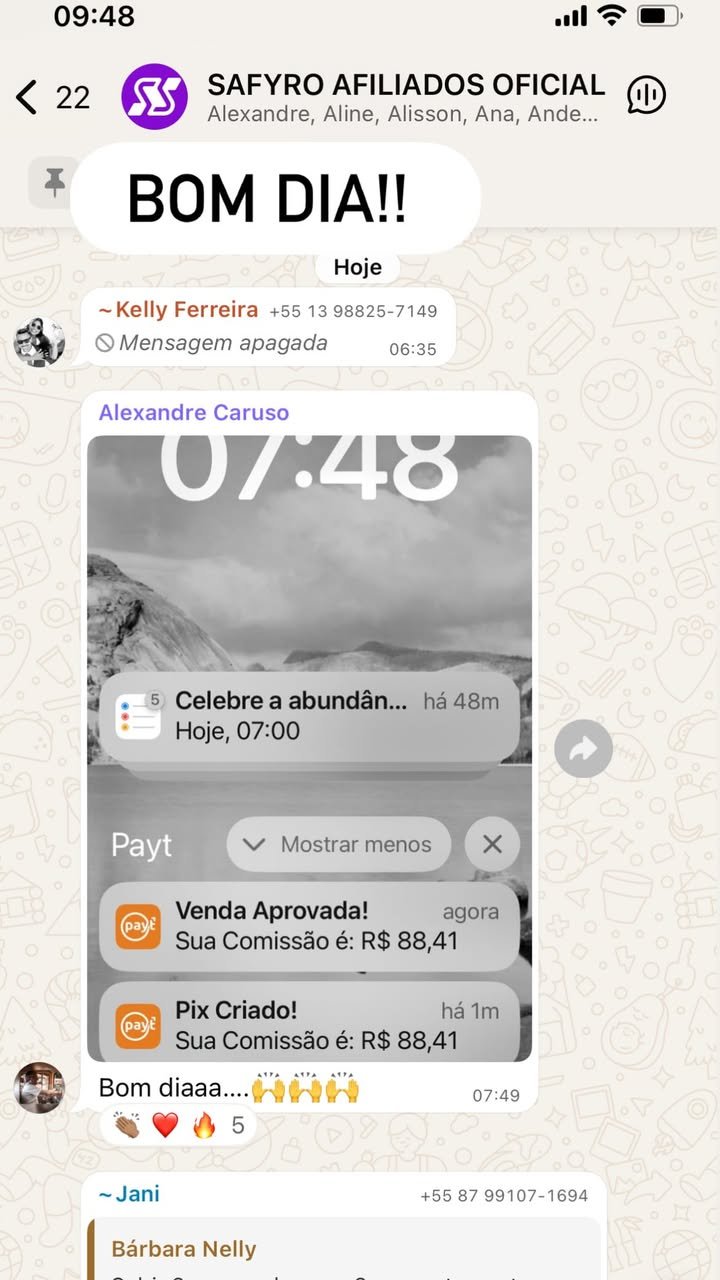Tap the pinned BOM DIA!! message
720x1280 pixels.
pos(276,197)
